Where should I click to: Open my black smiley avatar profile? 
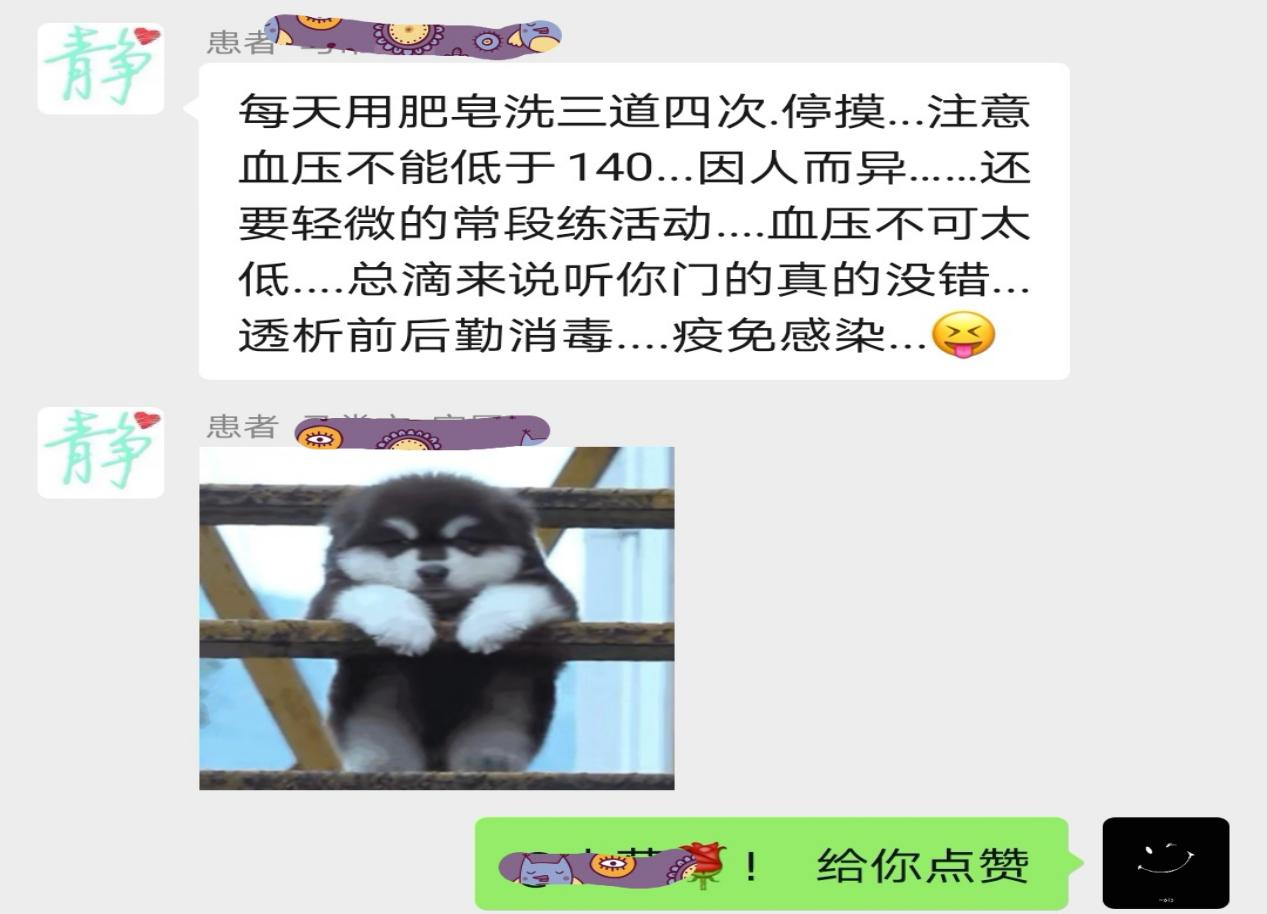pyautogui.click(x=1165, y=862)
